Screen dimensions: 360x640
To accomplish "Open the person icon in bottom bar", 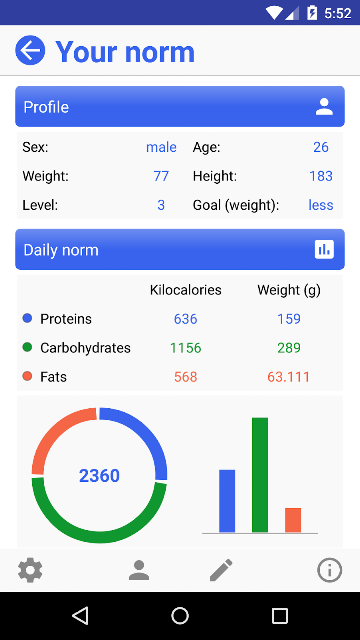I will tap(139, 570).
